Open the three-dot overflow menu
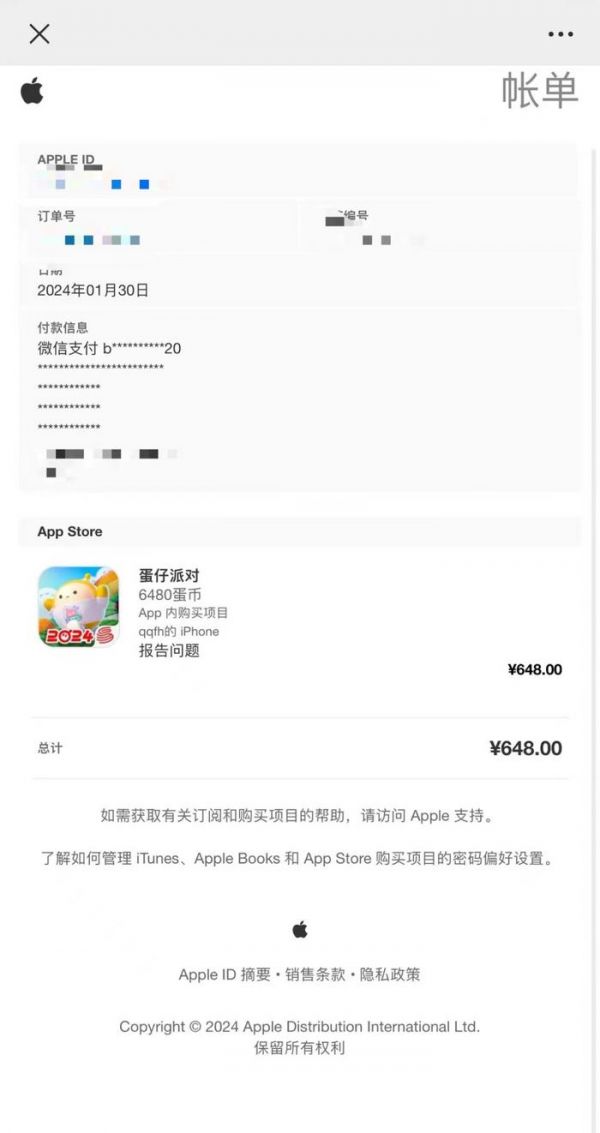 561,34
